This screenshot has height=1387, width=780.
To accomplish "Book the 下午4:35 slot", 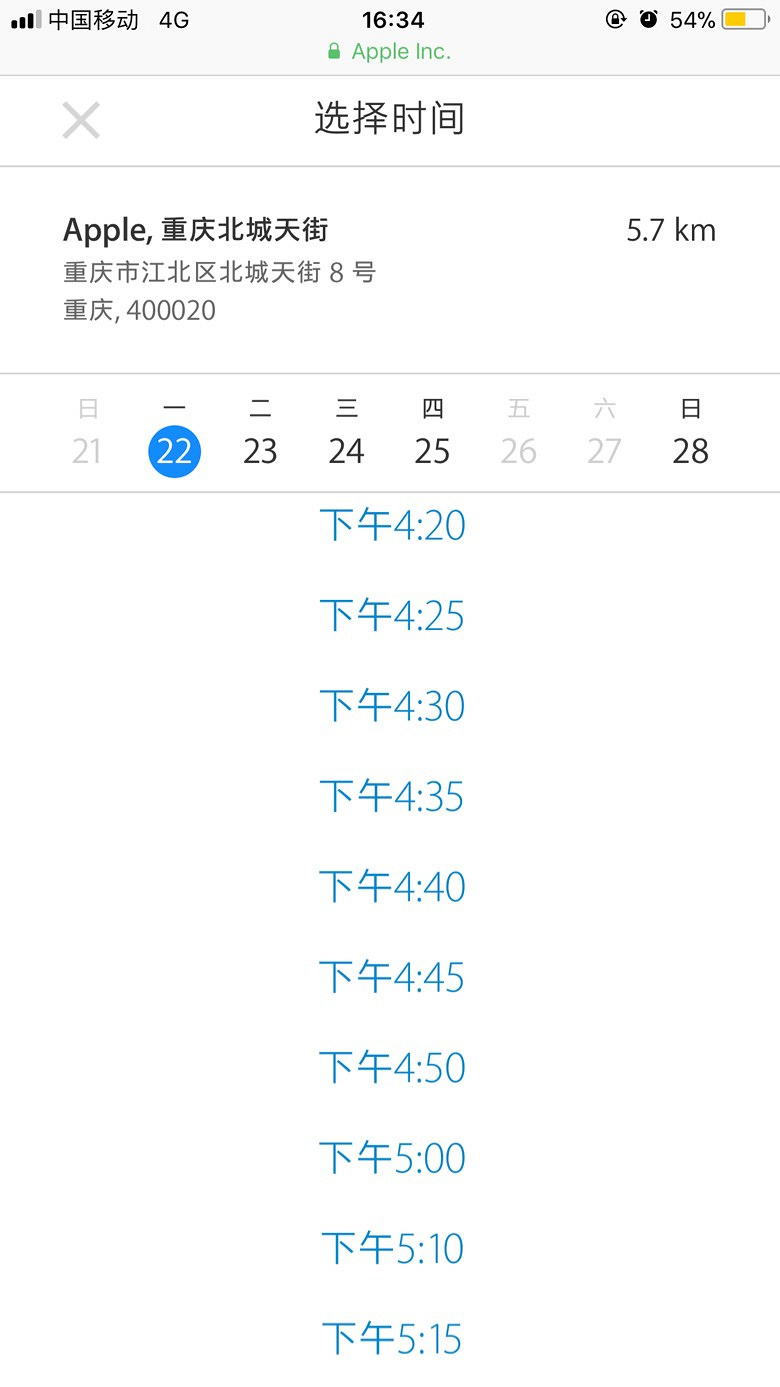I will 392,796.
